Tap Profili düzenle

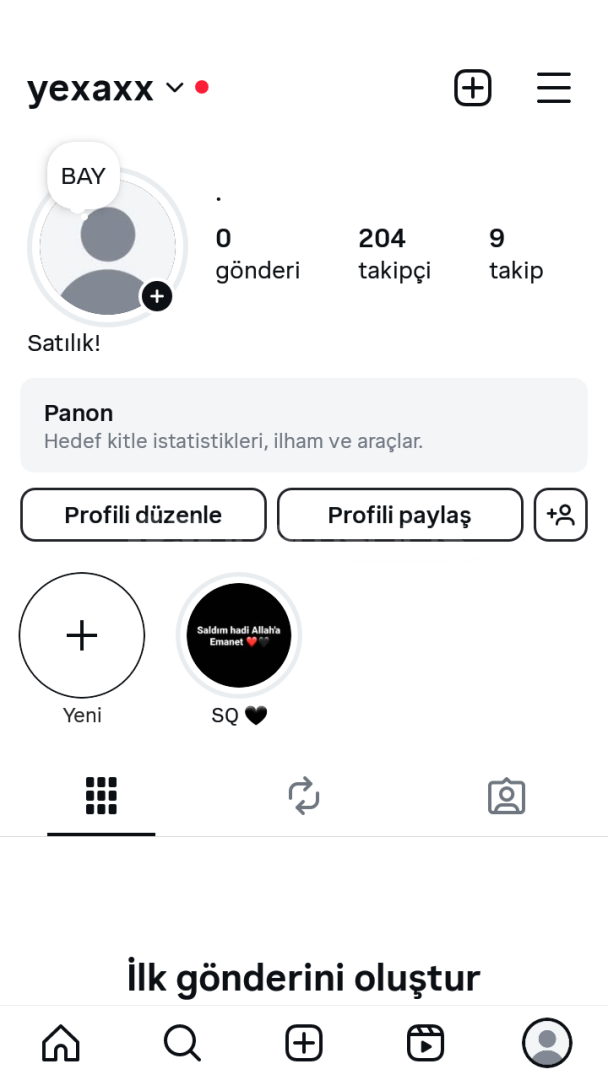tap(143, 515)
